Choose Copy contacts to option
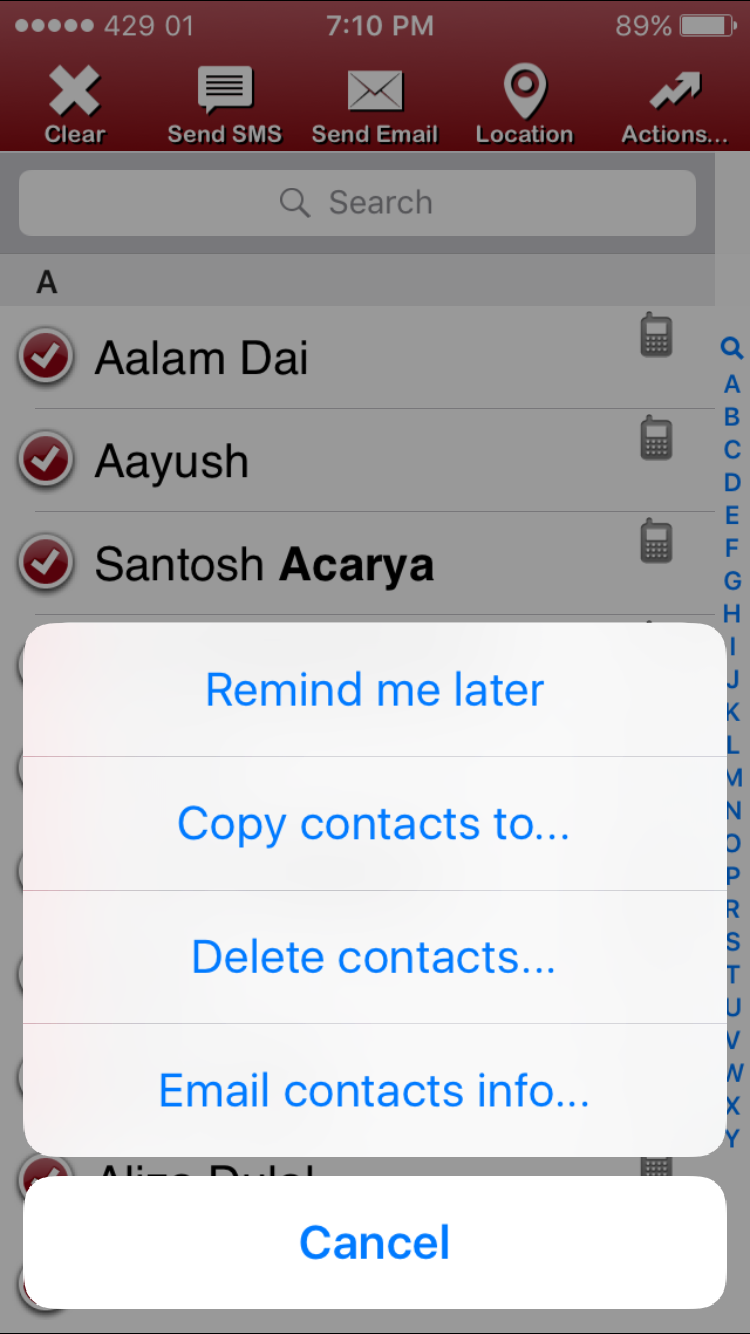 (374, 823)
